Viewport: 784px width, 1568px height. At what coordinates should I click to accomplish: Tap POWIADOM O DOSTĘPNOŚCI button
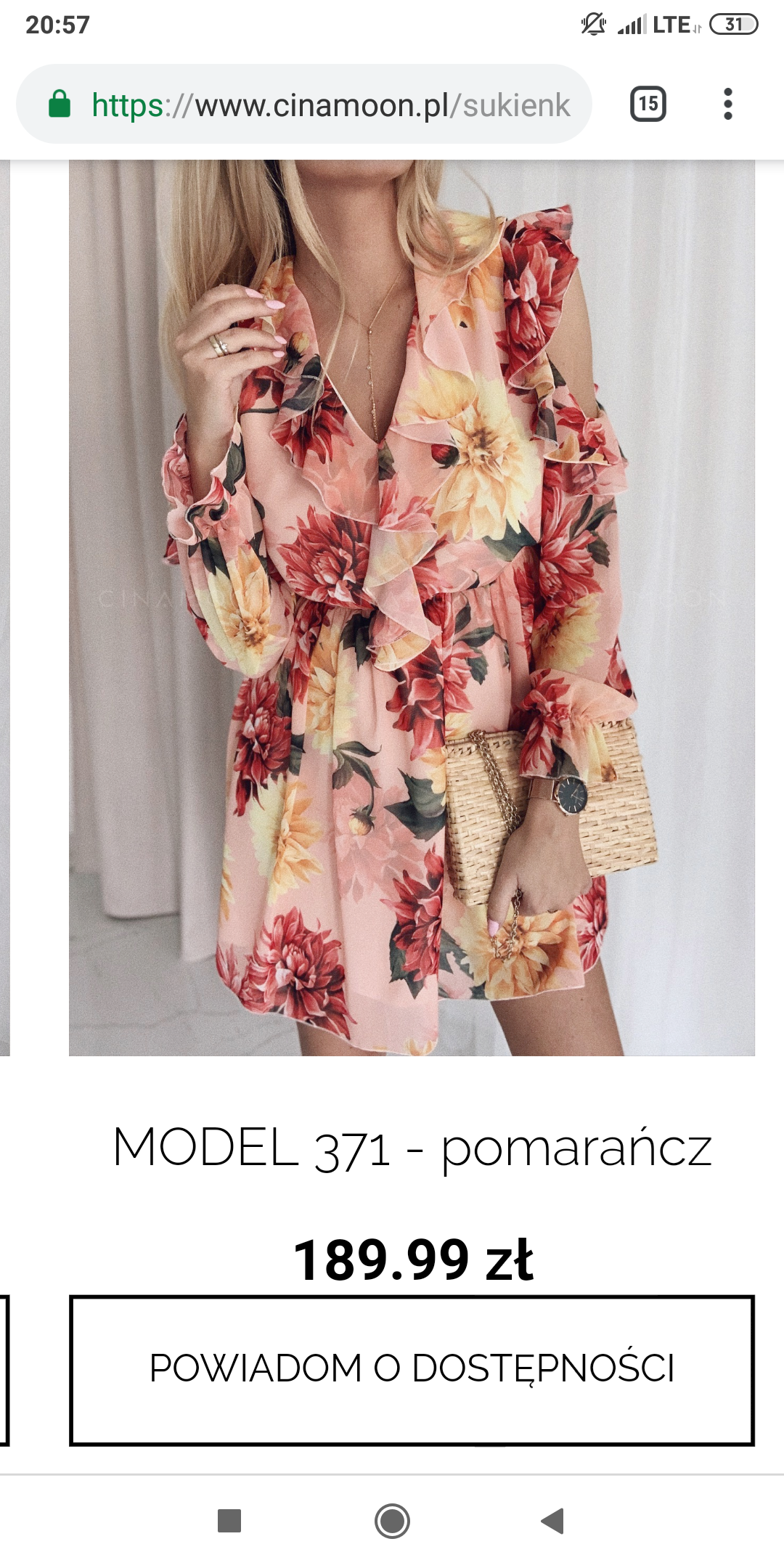coord(412,1370)
